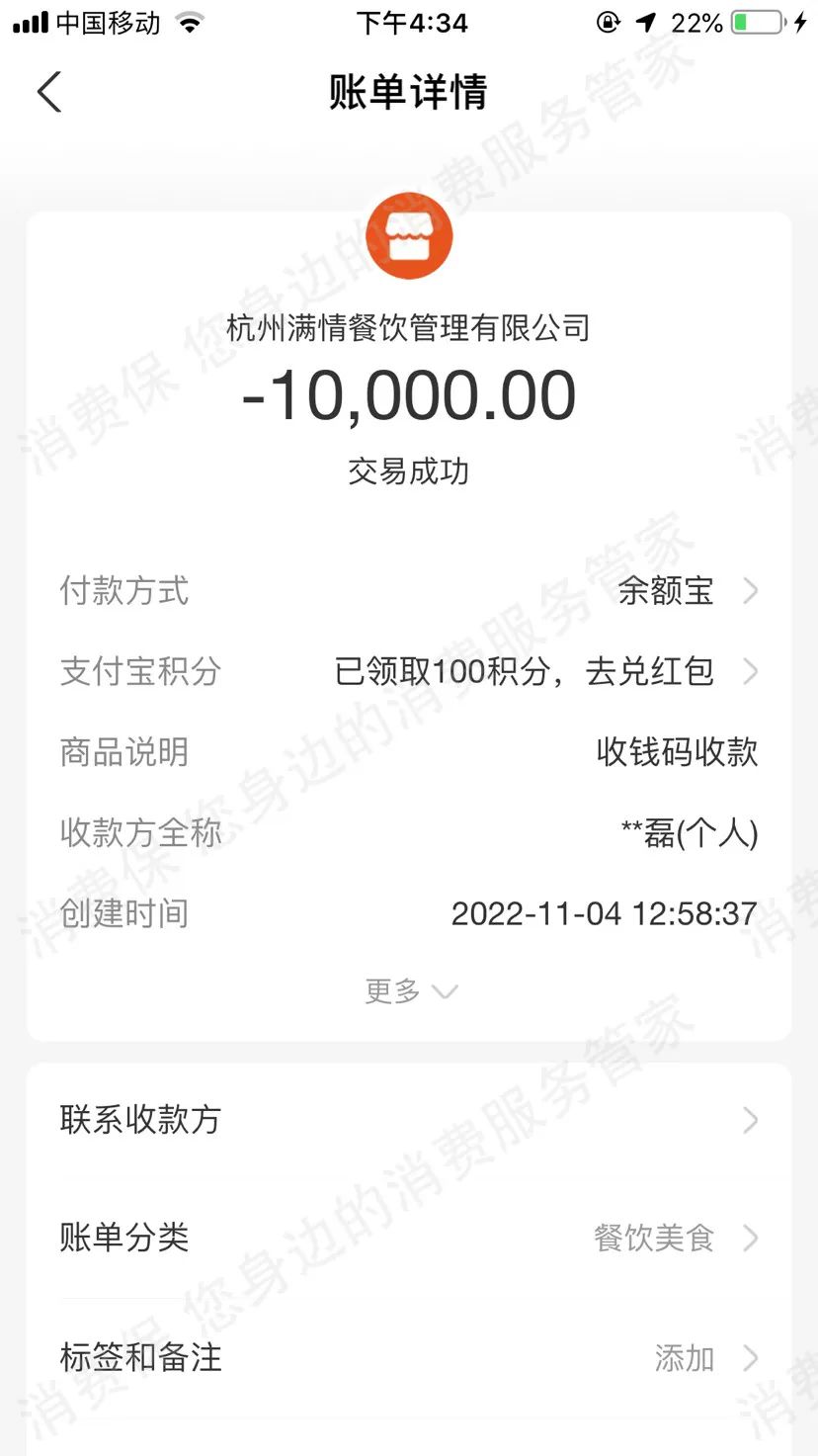Tap 添加 to add tags and notes

(683, 1358)
